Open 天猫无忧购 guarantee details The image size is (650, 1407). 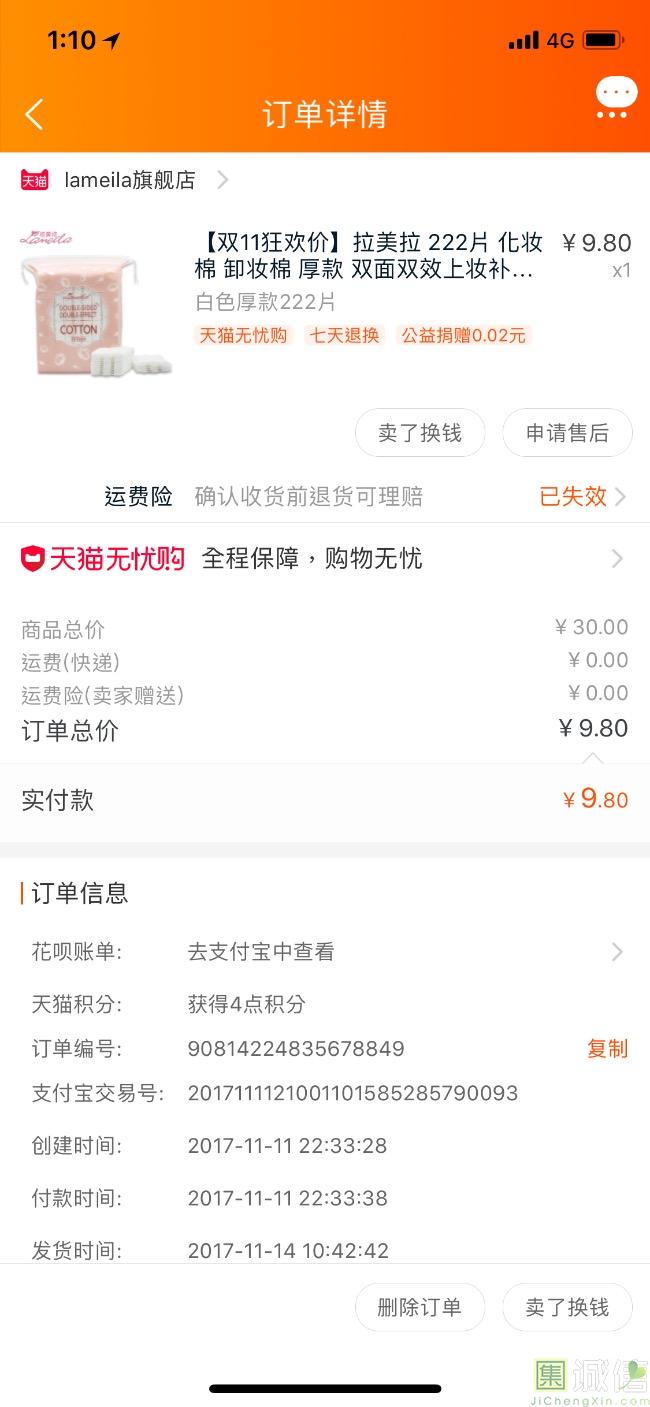[x=325, y=559]
